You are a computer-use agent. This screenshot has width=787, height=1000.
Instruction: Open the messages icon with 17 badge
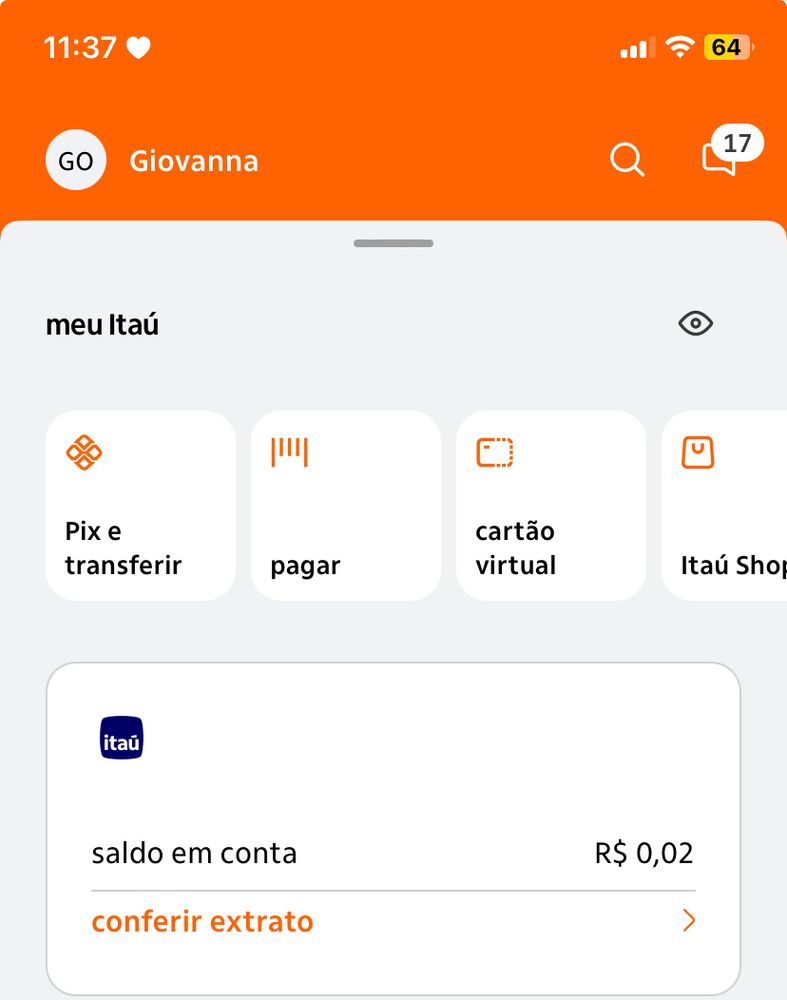coord(722,158)
